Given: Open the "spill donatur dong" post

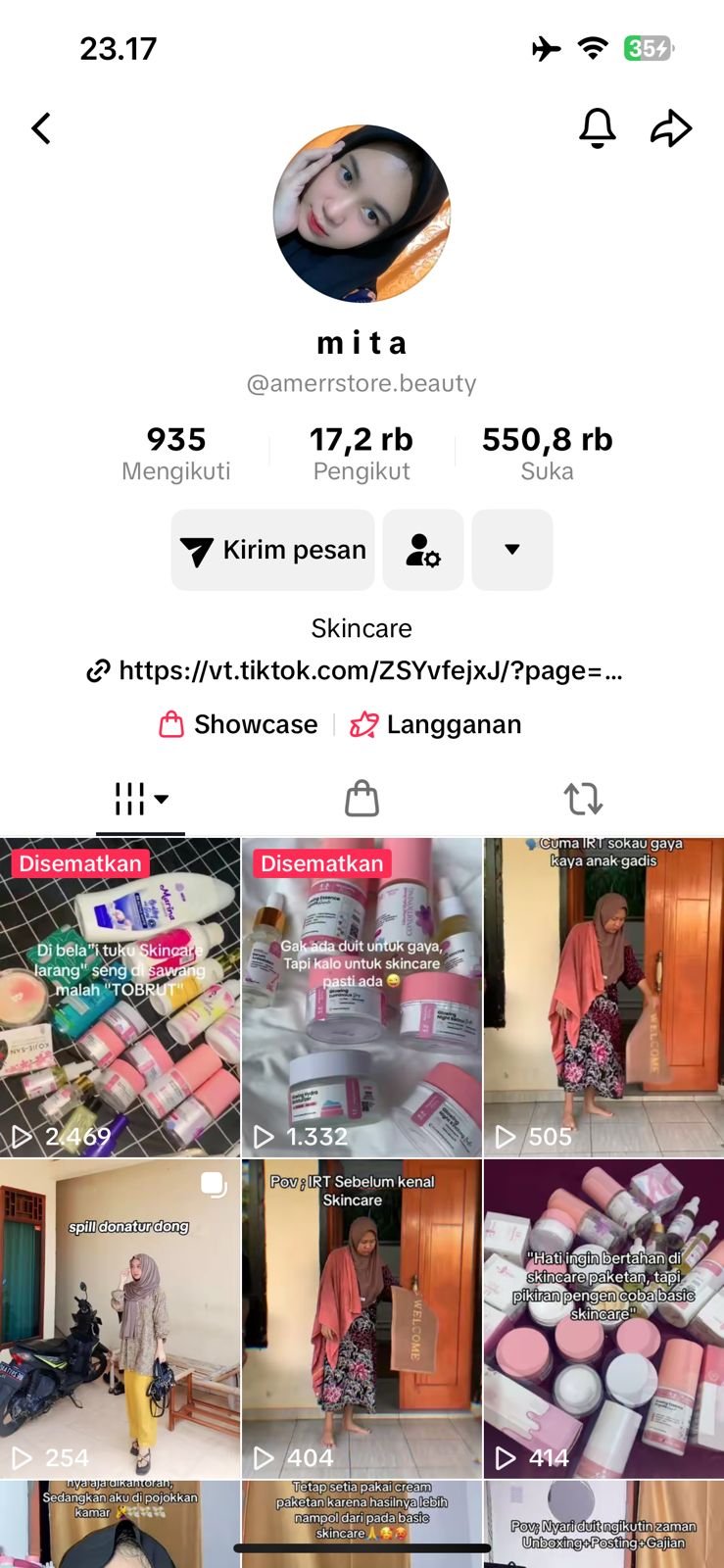Looking at the screenshot, I should click(120, 1318).
